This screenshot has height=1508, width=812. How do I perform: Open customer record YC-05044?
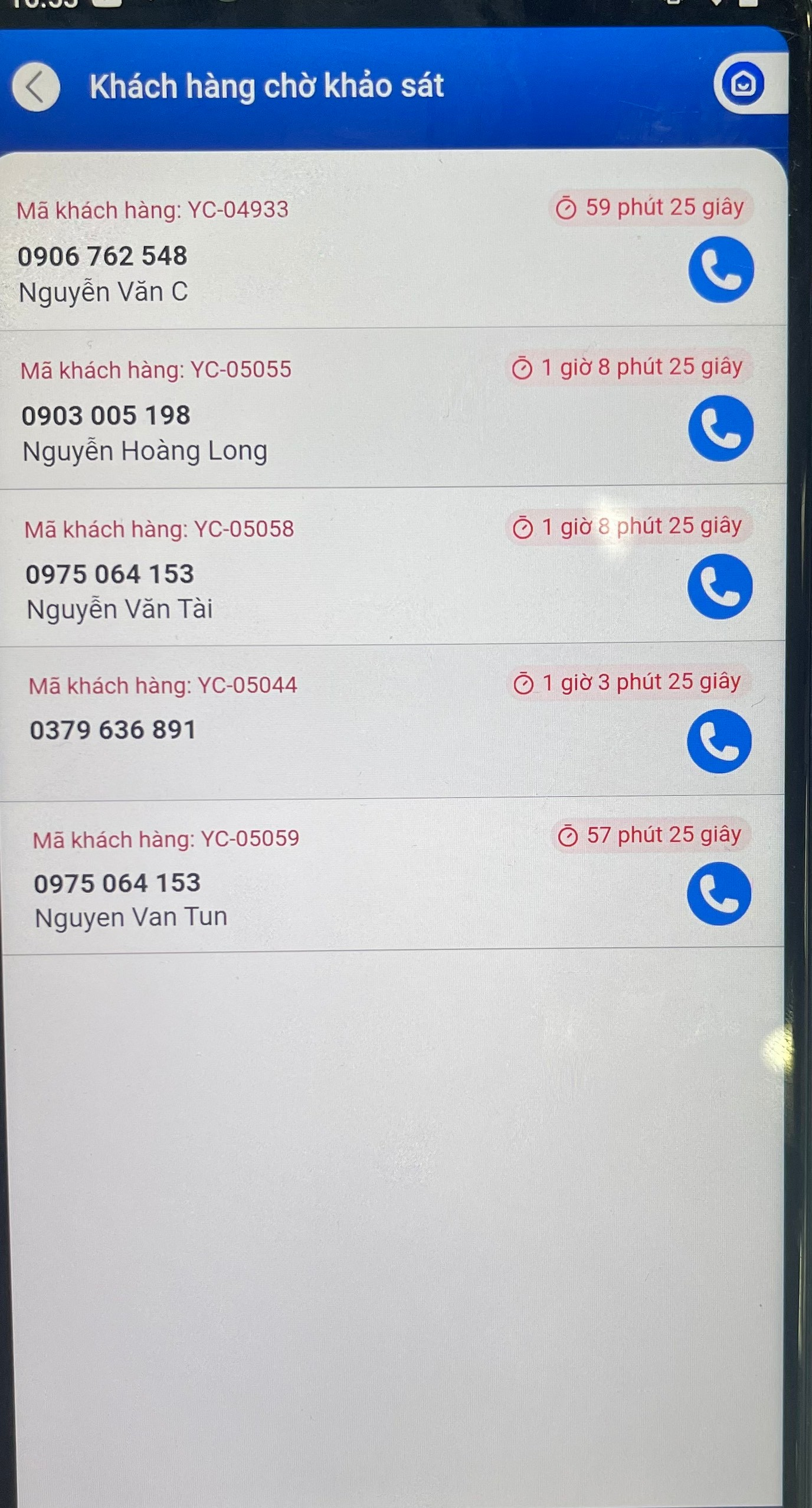click(392, 722)
